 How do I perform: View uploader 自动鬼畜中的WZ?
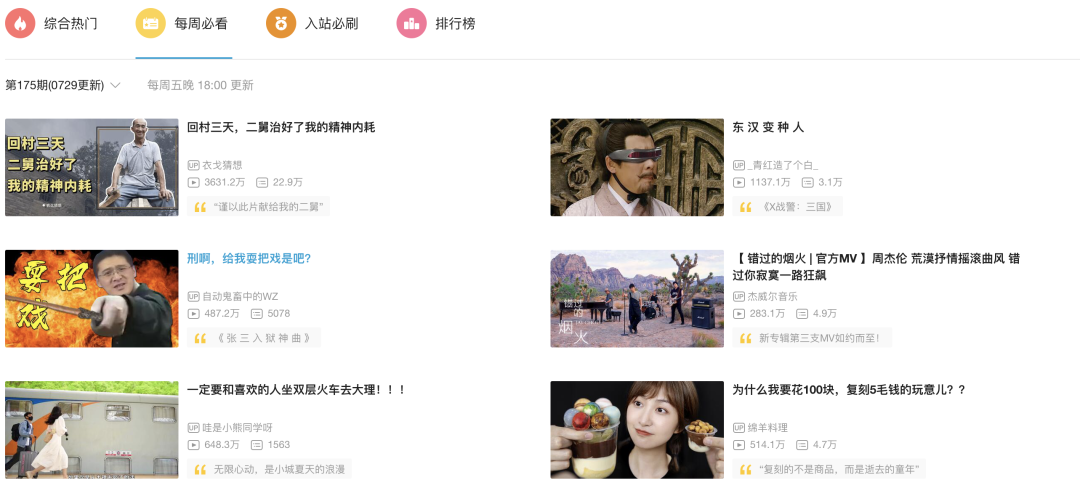click(240, 296)
